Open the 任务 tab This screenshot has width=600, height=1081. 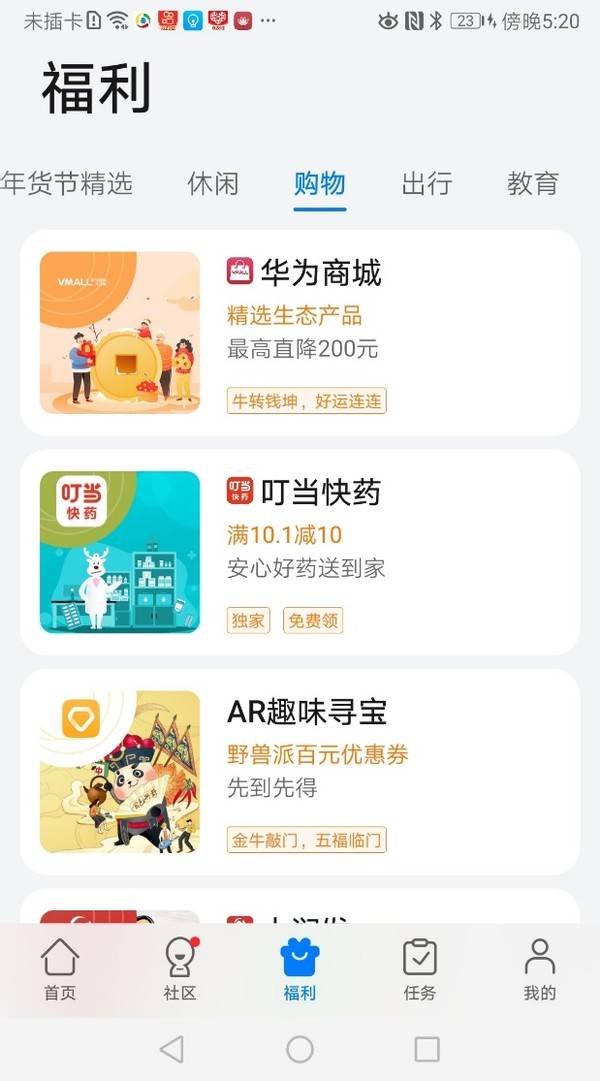coord(420,969)
